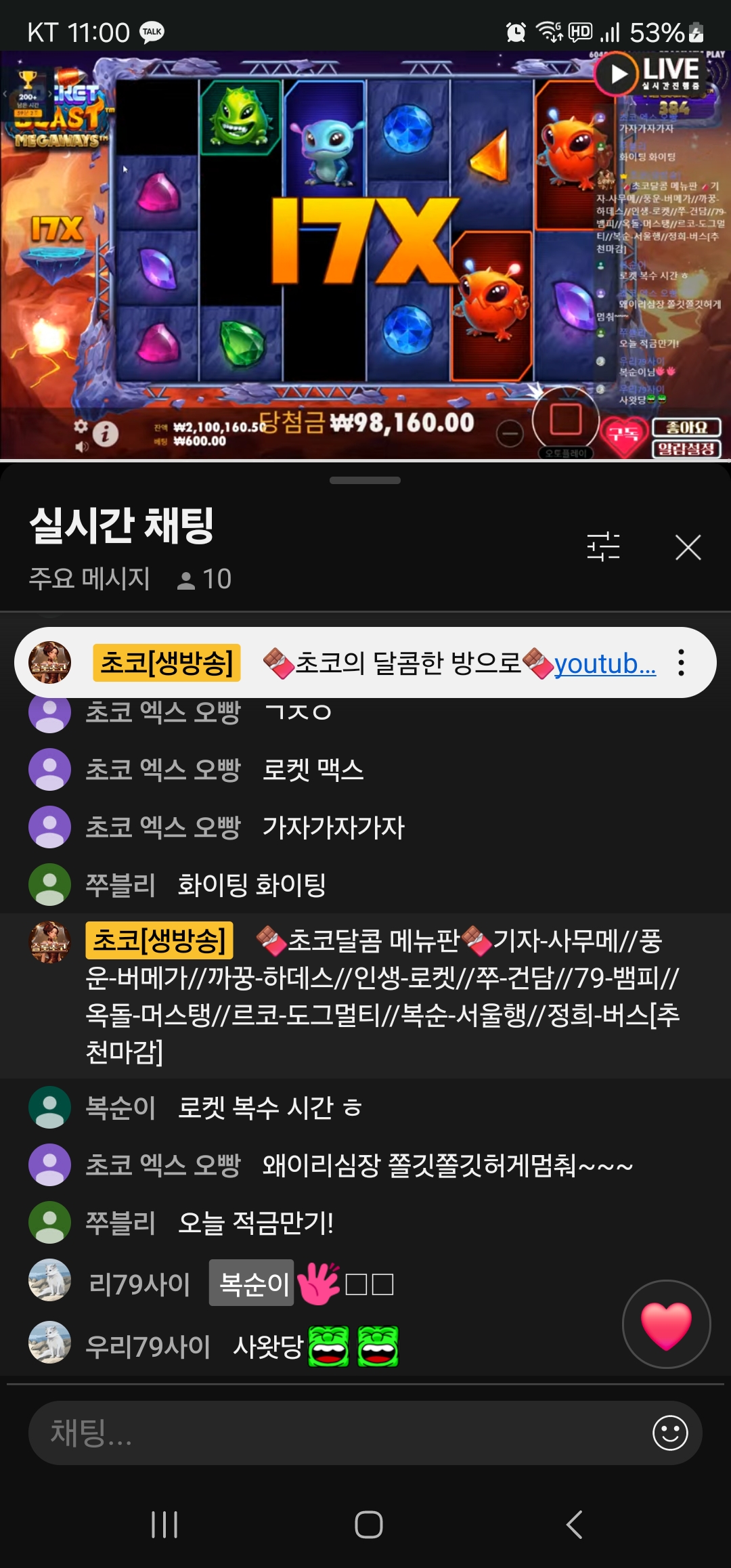Open live chat filter settings
The width and height of the screenshot is (731, 1568).
point(603,547)
